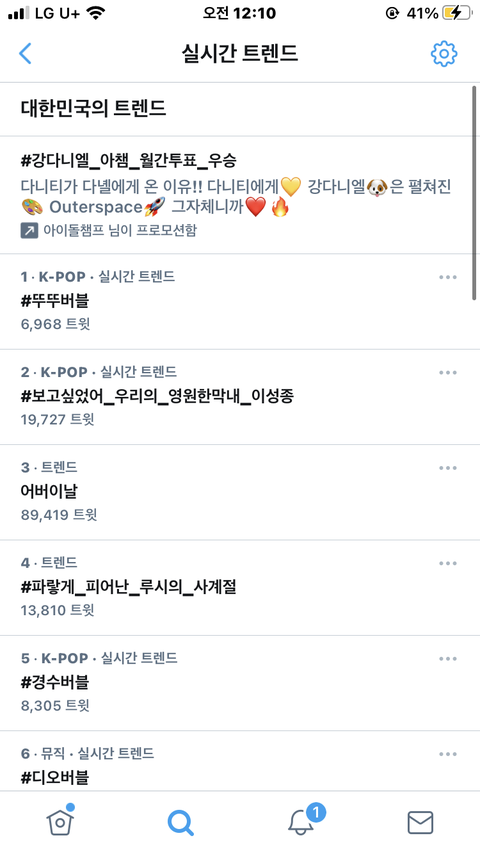The height and width of the screenshot is (854, 480).
Task: Open more options for the 루시의_사계절 trend
Action: (448, 563)
